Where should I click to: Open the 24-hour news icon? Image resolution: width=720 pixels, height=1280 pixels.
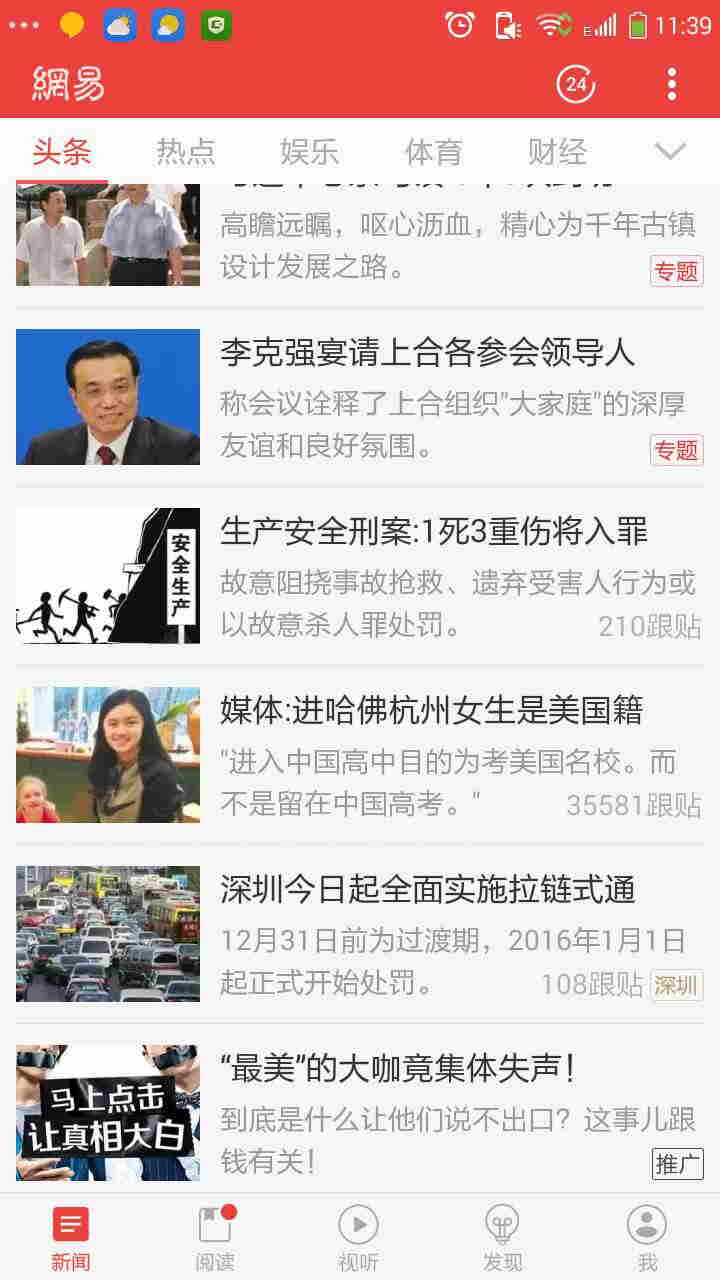pos(576,84)
